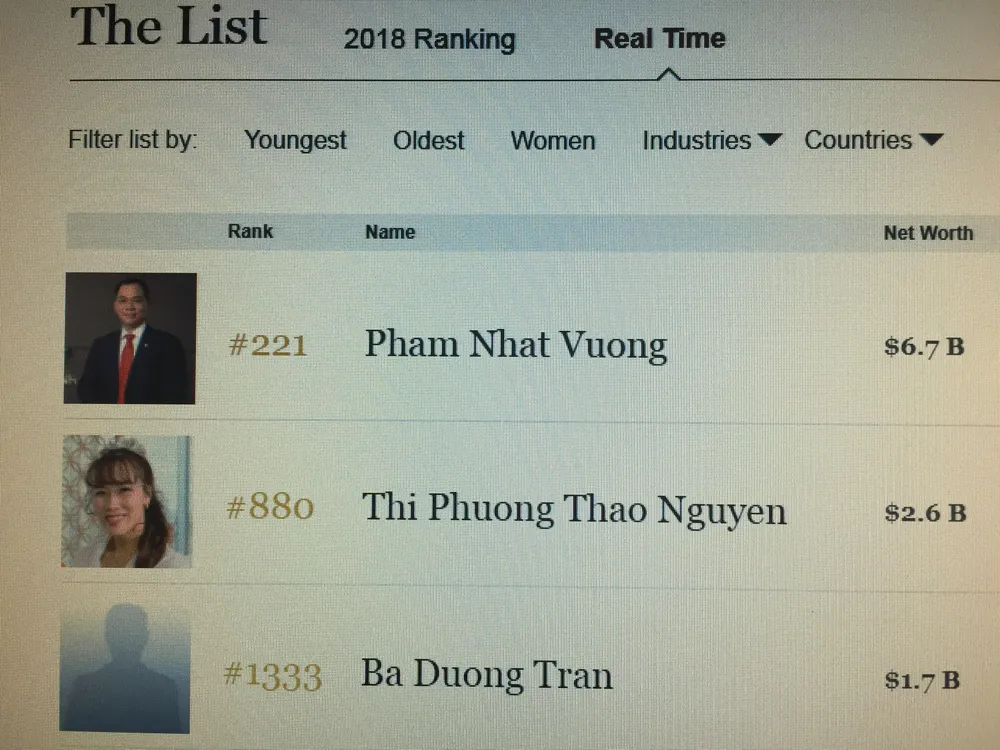This screenshot has width=1000, height=750.
Task: Select the Real Time tab
Action: (659, 39)
